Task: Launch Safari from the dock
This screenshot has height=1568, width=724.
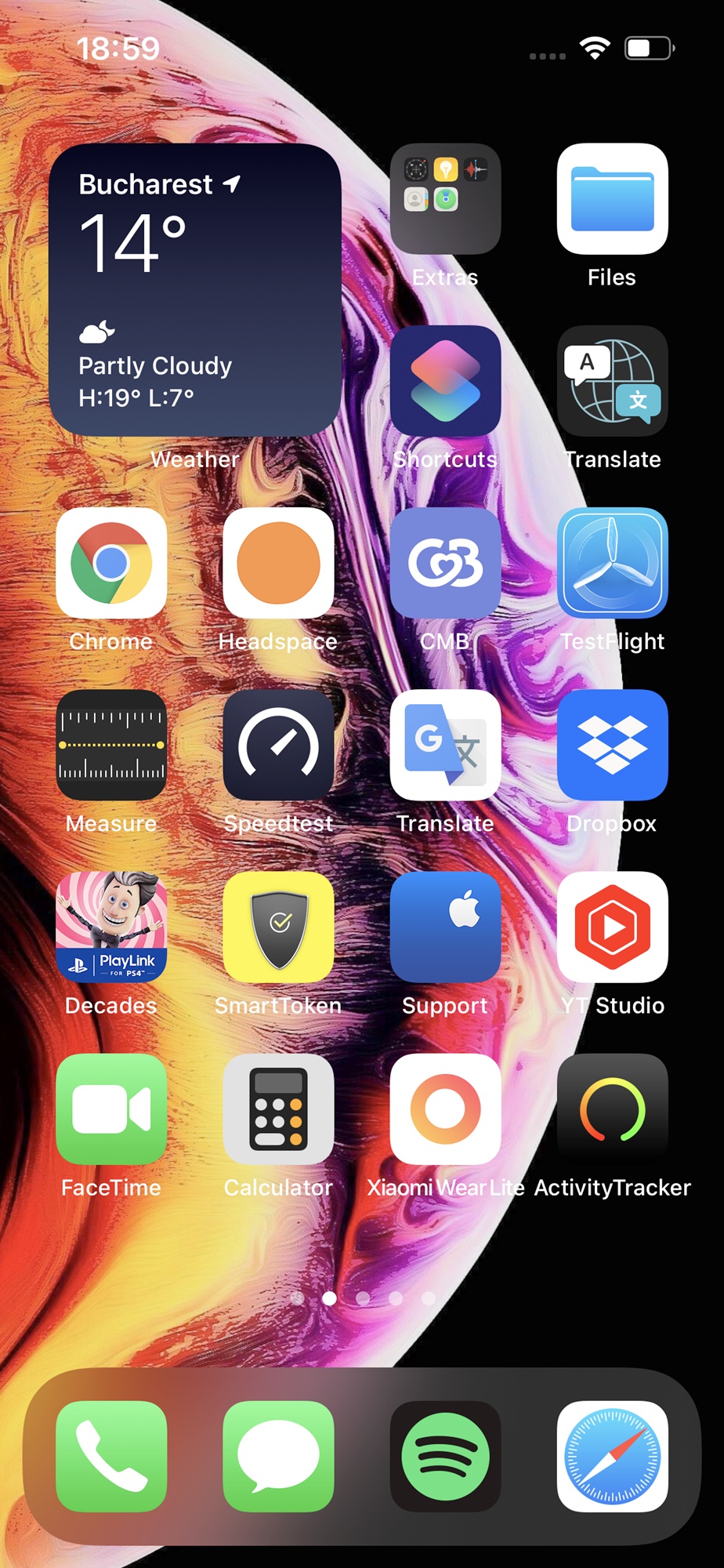Action: [x=612, y=1456]
